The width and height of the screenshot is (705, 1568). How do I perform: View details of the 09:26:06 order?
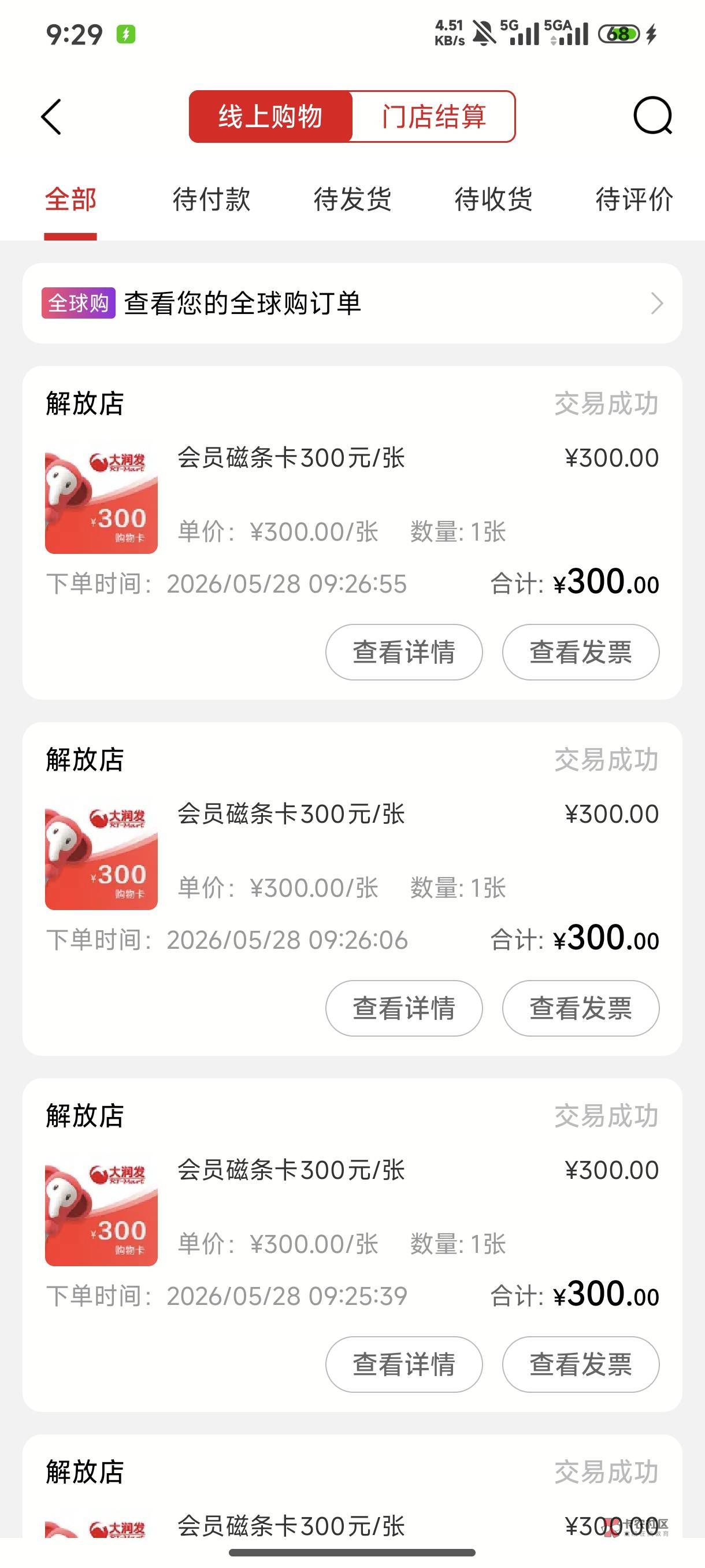coord(404,1008)
